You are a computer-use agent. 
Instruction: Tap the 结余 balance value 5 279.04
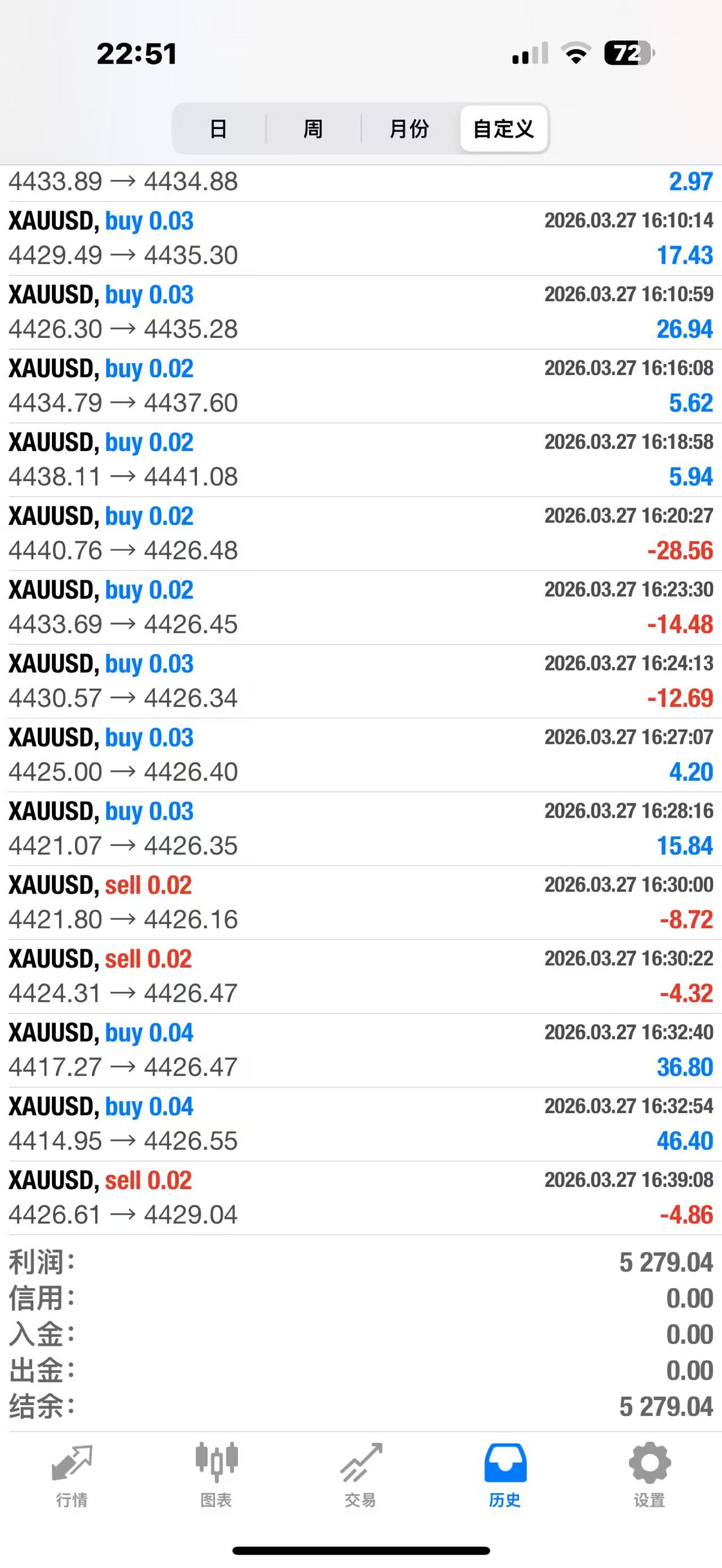click(x=667, y=1402)
